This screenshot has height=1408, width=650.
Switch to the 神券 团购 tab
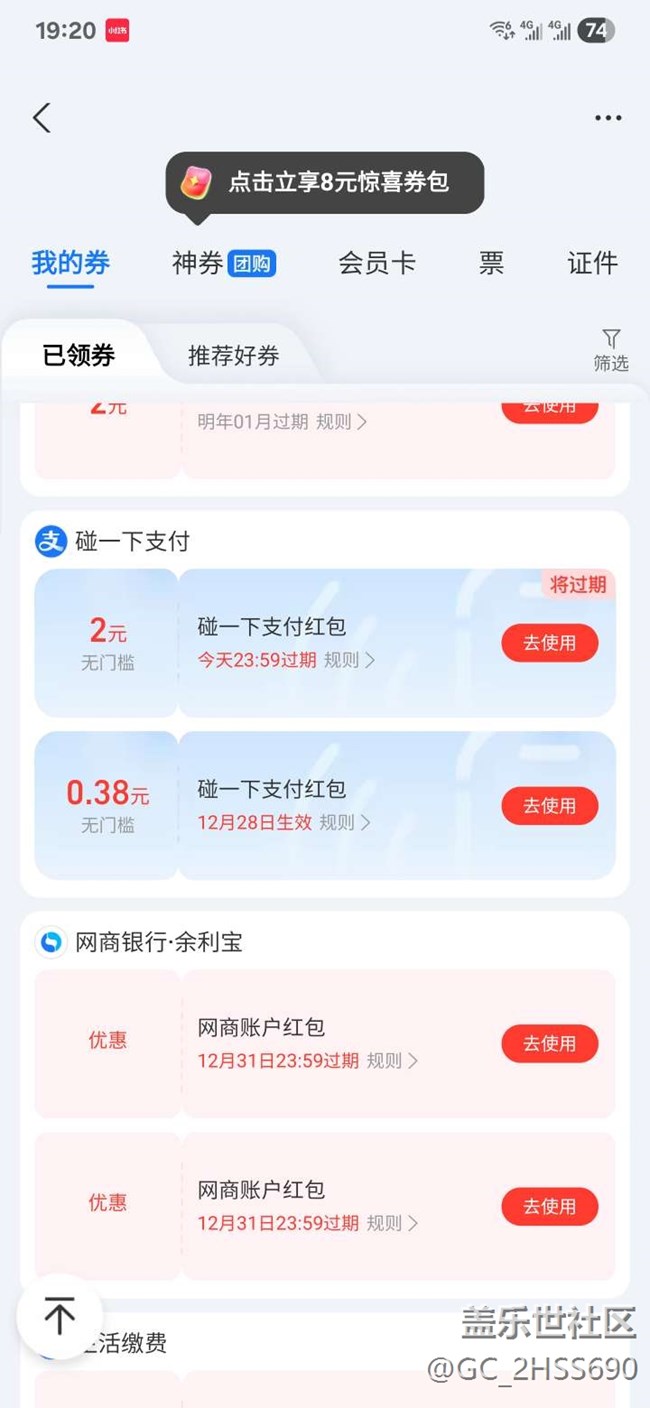pyautogui.click(x=224, y=263)
